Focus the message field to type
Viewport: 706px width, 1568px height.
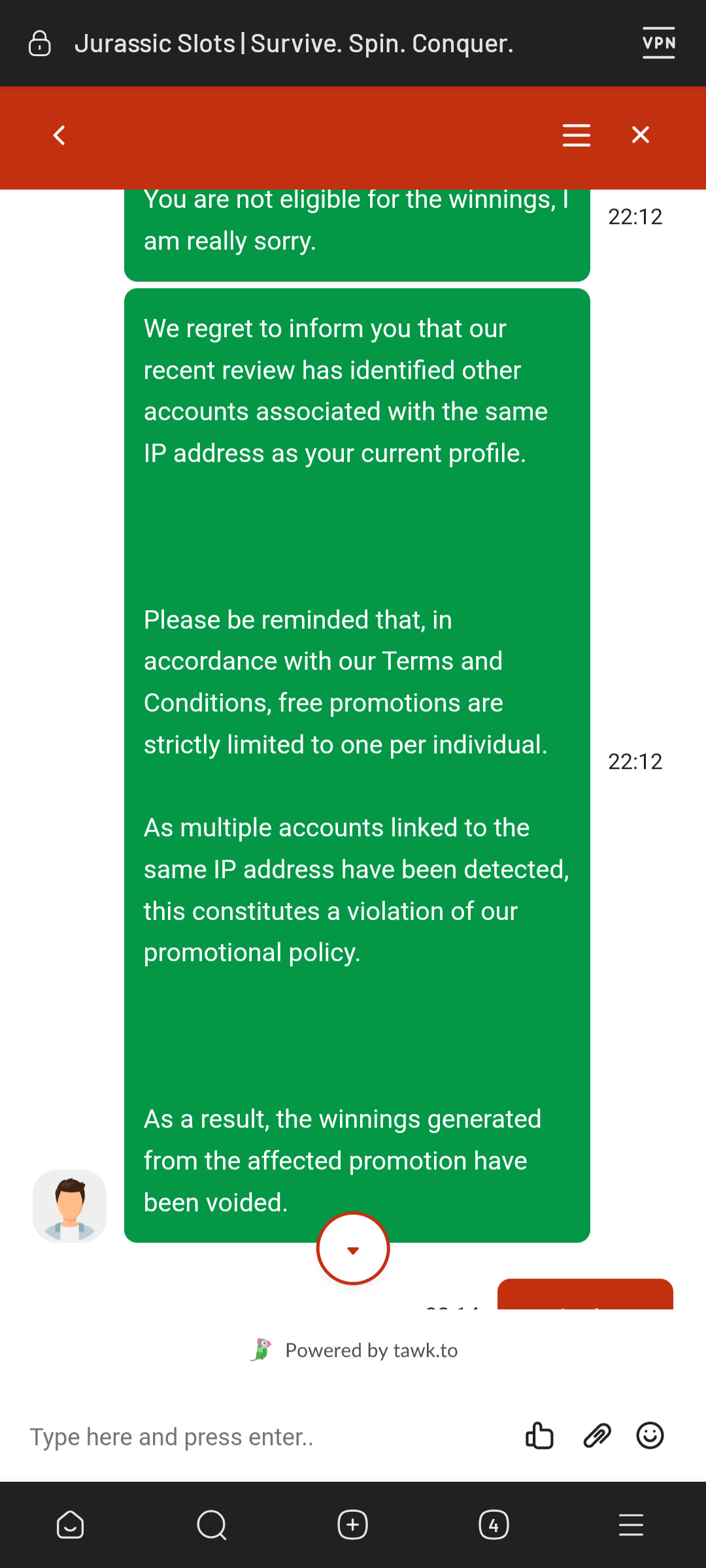[x=261, y=1437]
